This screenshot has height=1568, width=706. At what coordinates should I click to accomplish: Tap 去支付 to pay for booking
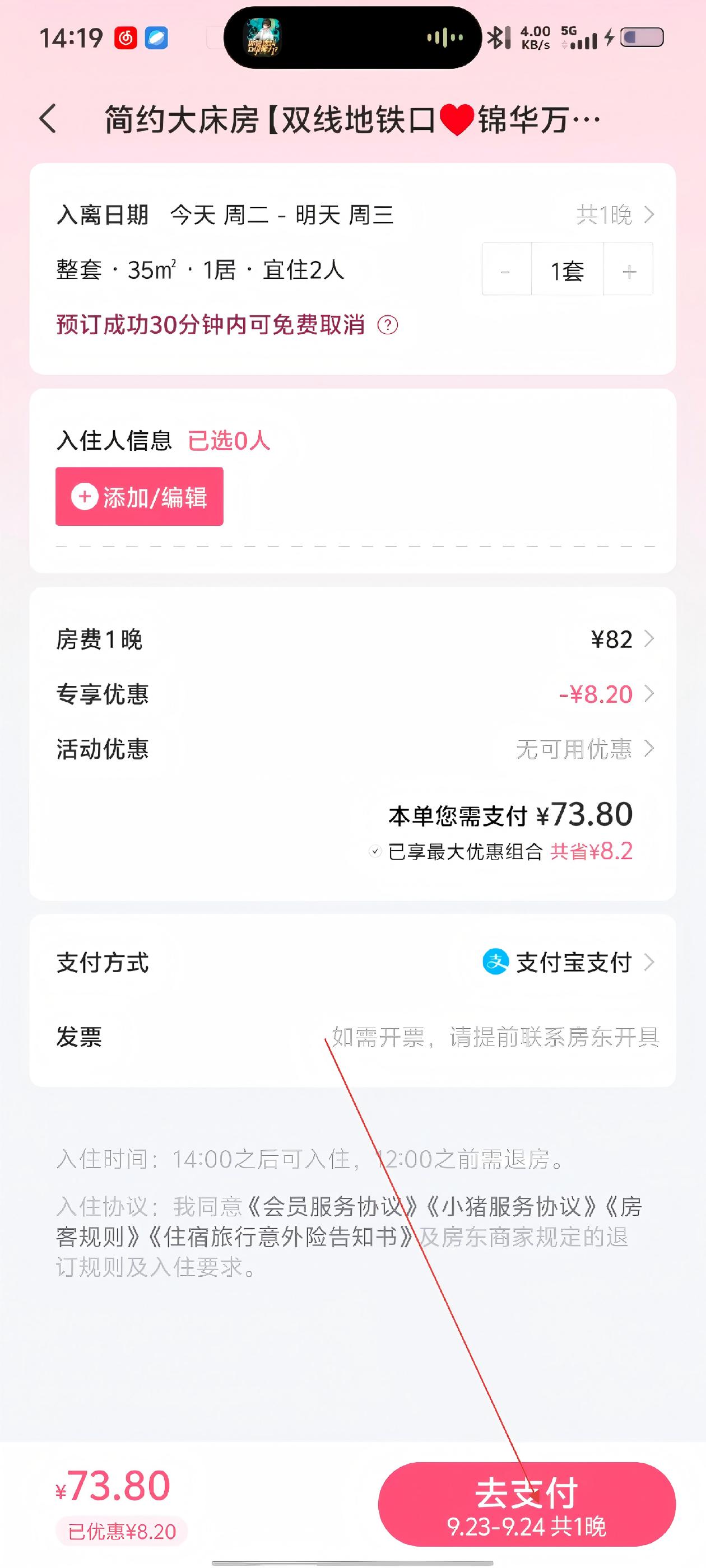click(x=527, y=1503)
